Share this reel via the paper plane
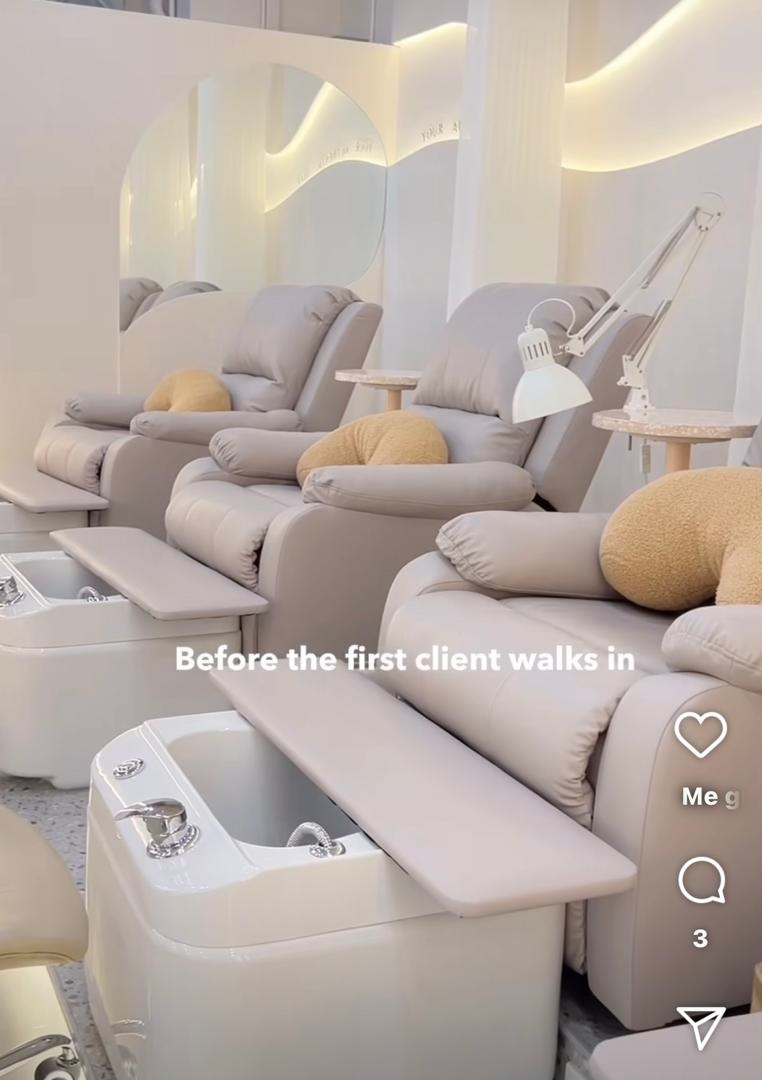This screenshot has height=1080, width=762. point(701,1026)
